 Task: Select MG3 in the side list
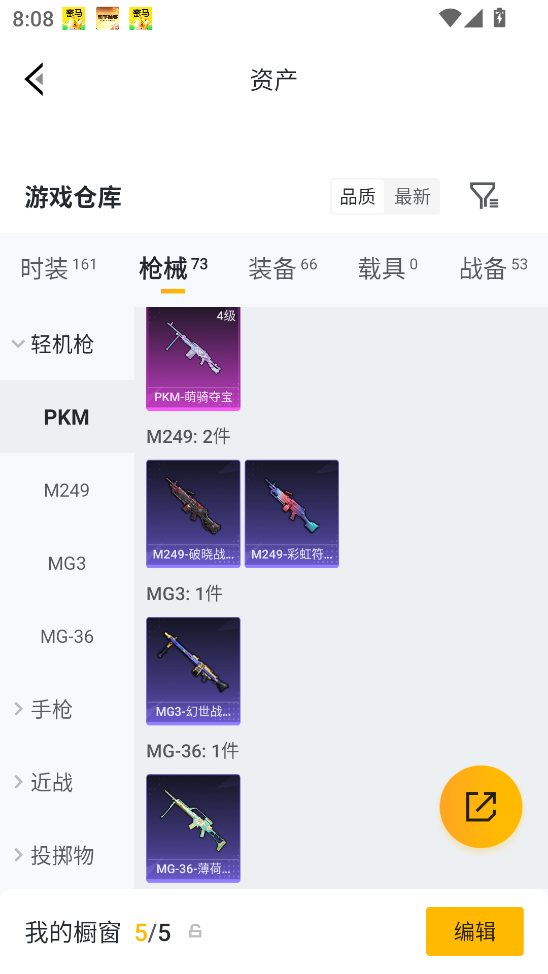(66, 563)
